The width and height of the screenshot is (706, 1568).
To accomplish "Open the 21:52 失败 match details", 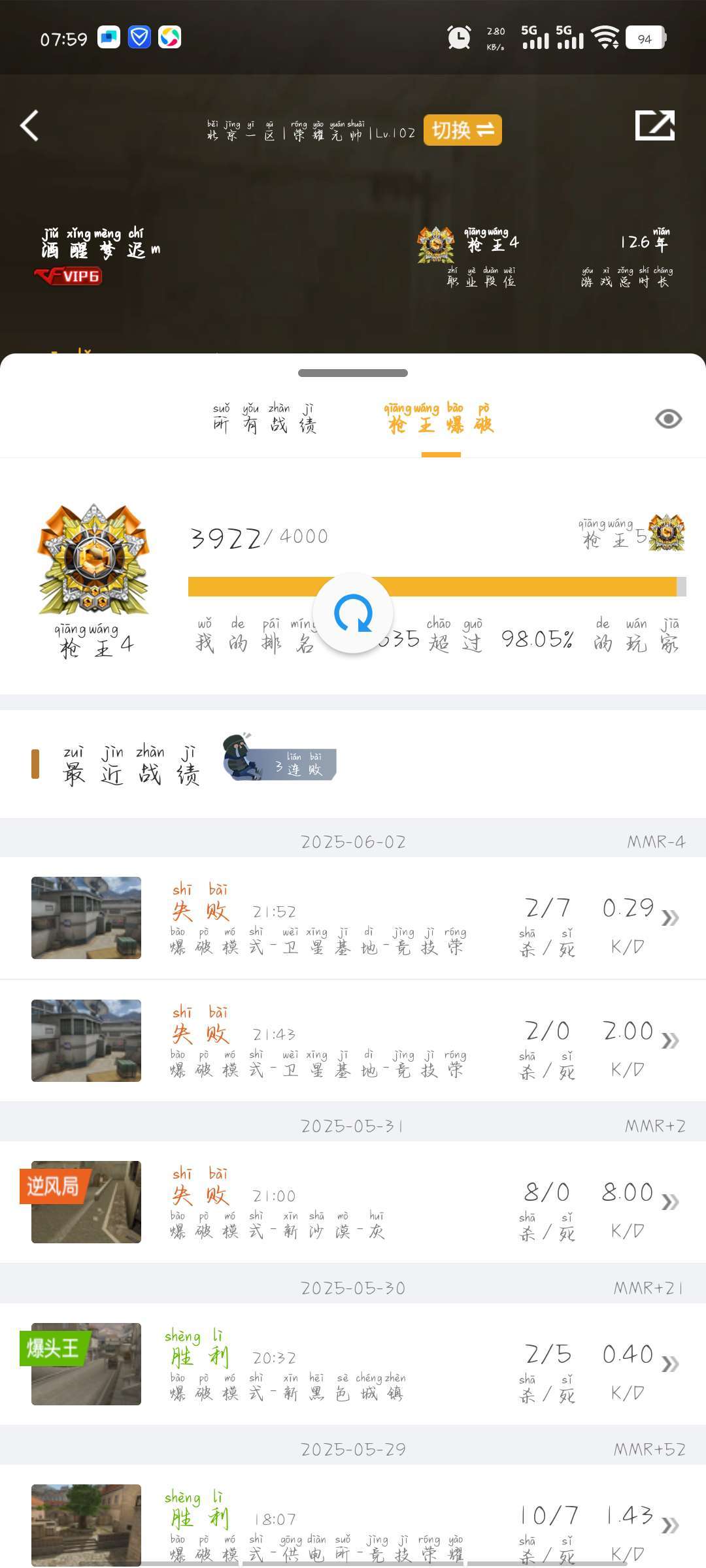I will click(353, 918).
